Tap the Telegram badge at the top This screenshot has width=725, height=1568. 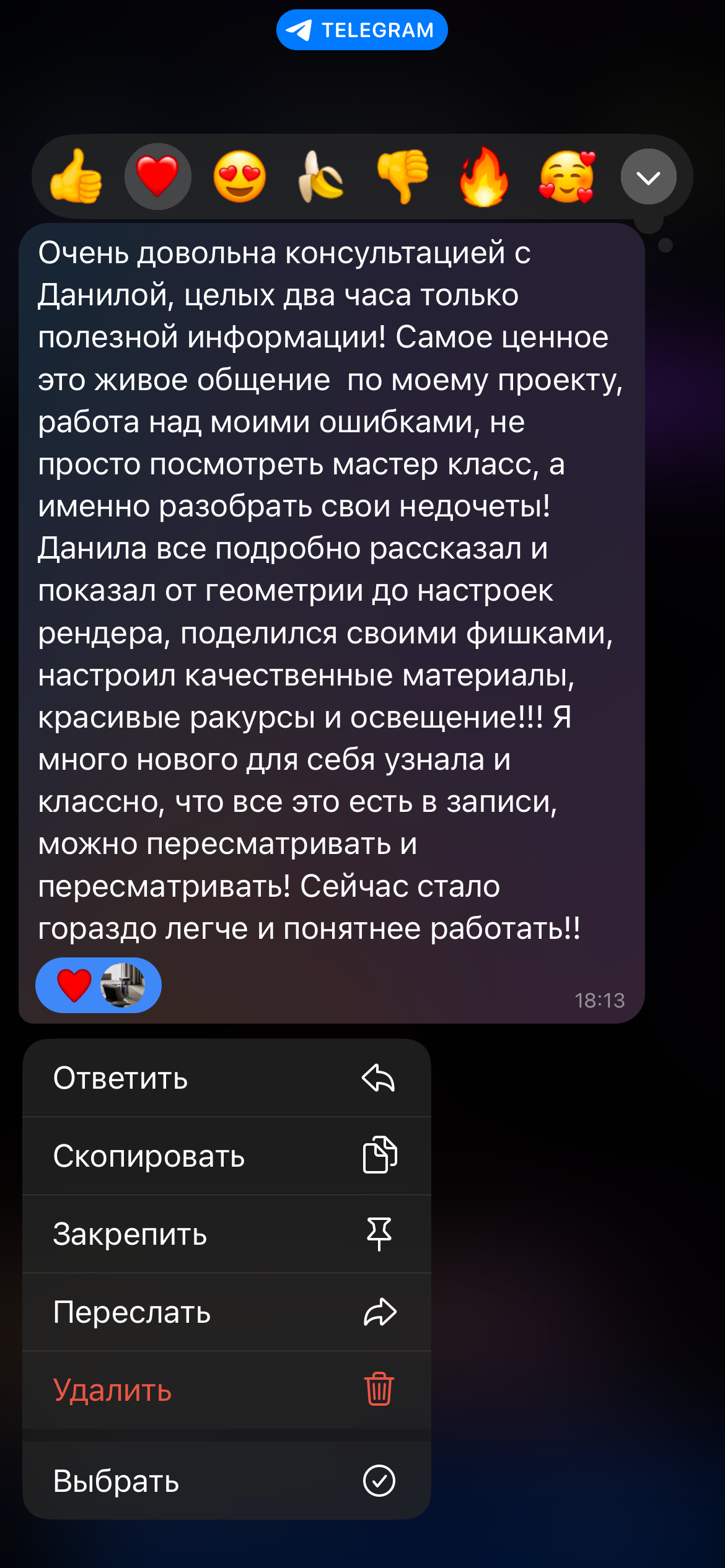click(x=362, y=29)
